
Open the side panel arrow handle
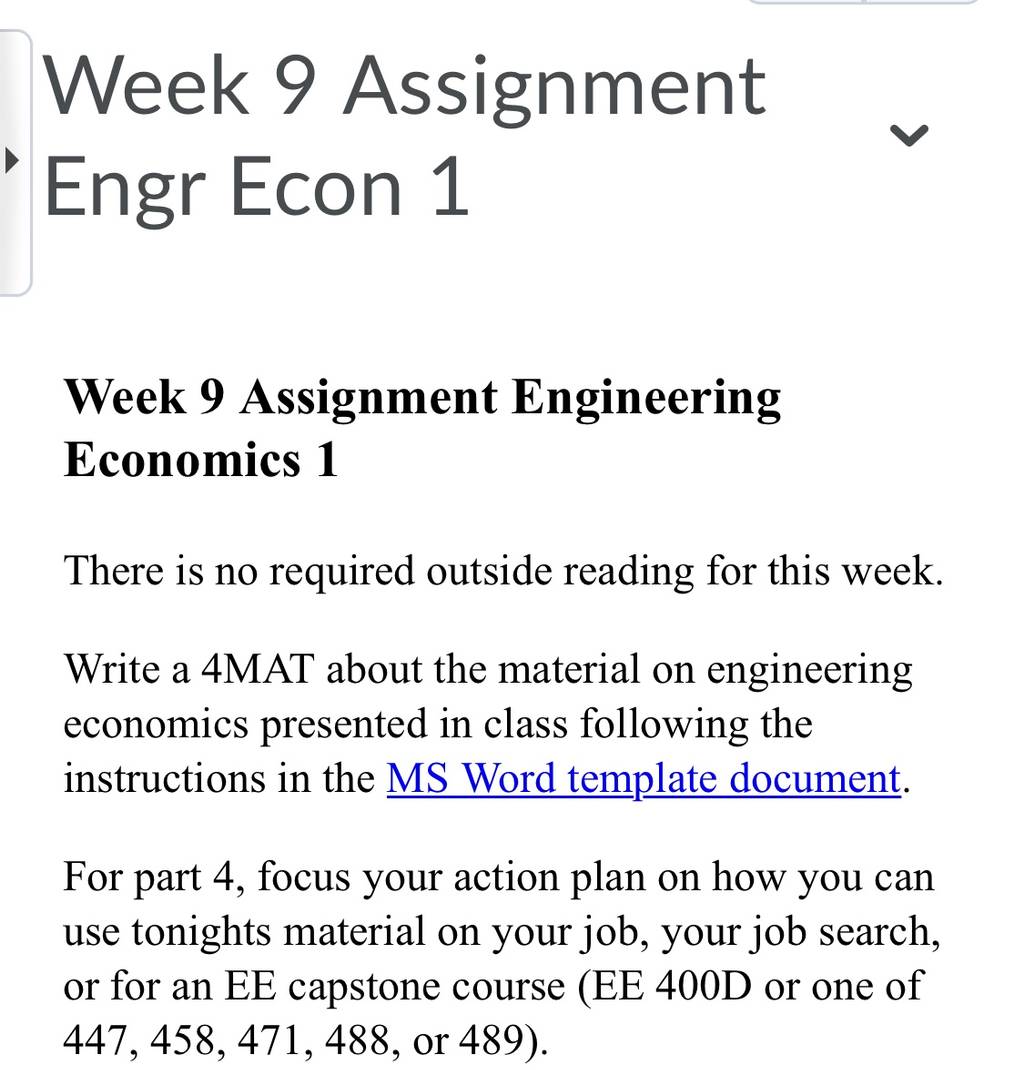pos(12,161)
